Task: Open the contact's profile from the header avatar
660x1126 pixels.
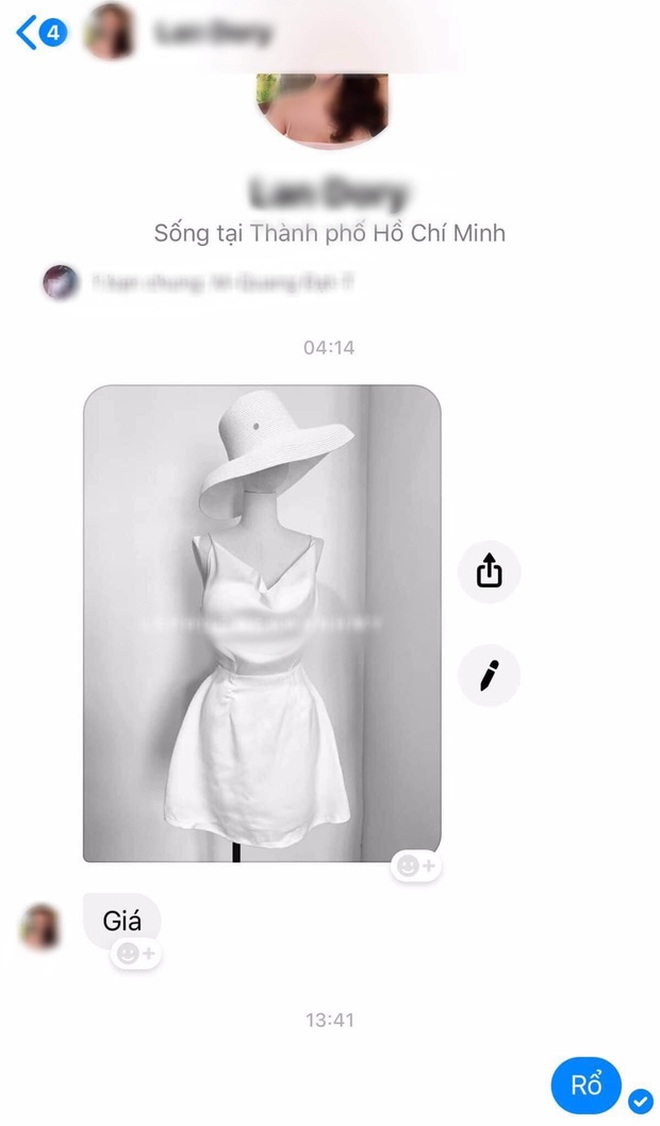Action: click(110, 32)
